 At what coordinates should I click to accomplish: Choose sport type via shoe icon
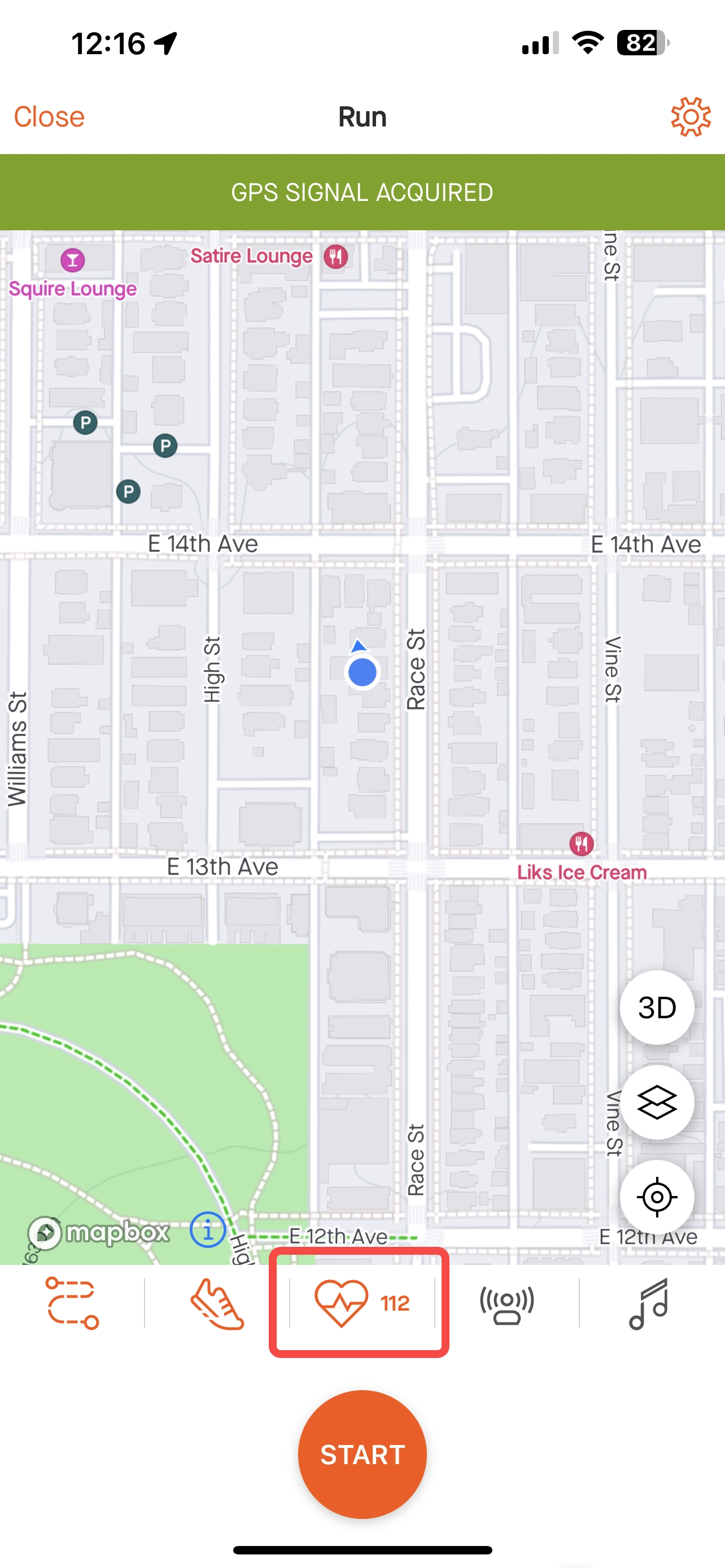click(x=217, y=1303)
